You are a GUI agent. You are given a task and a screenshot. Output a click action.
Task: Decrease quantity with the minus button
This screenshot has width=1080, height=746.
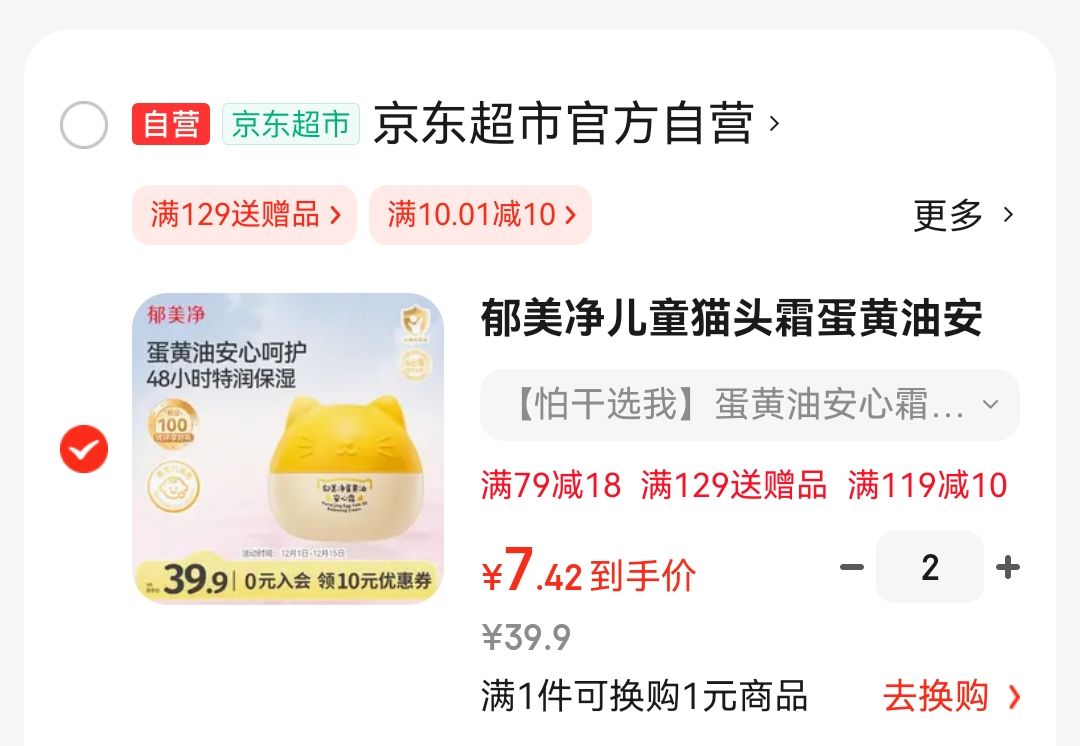tap(851, 568)
